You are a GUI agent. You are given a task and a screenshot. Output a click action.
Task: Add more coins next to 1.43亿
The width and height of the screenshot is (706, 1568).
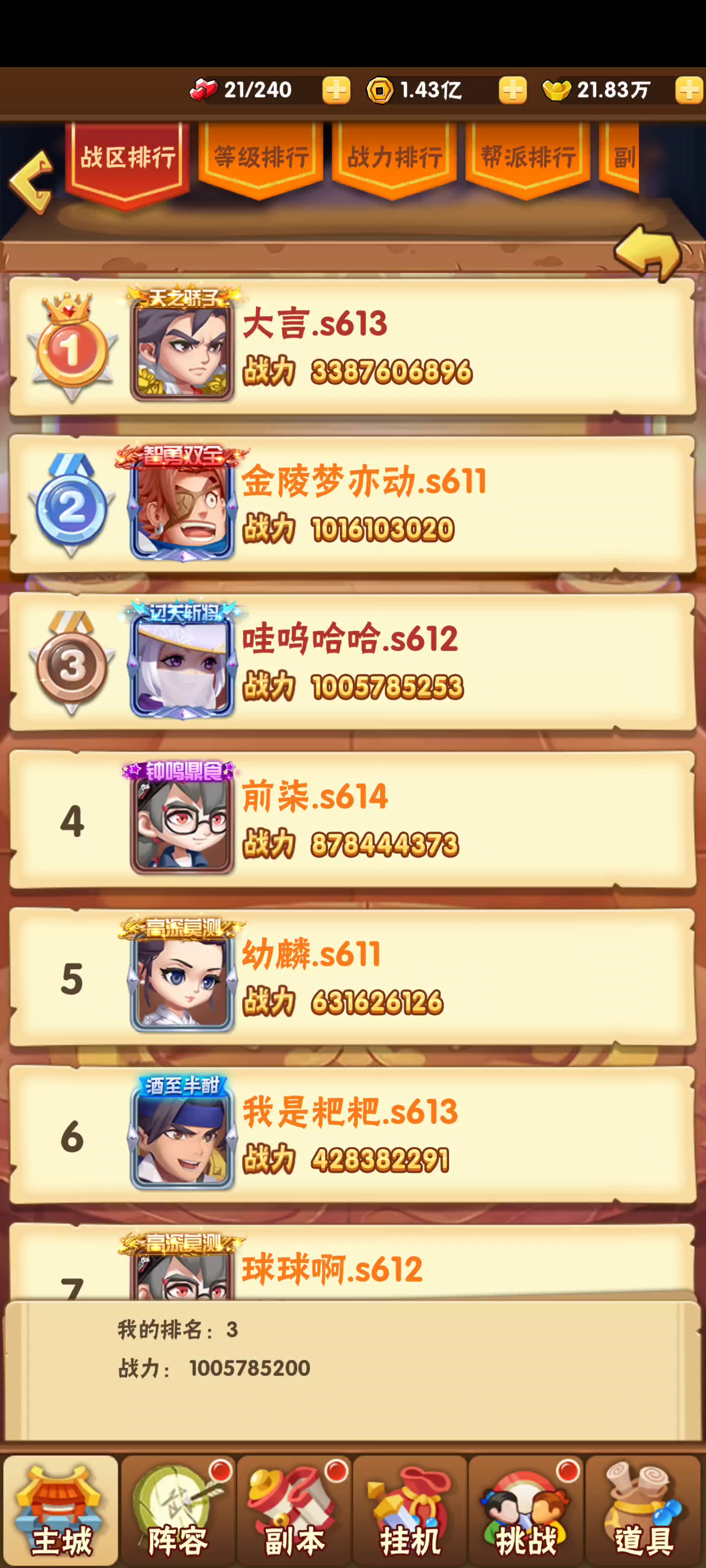pos(512,91)
